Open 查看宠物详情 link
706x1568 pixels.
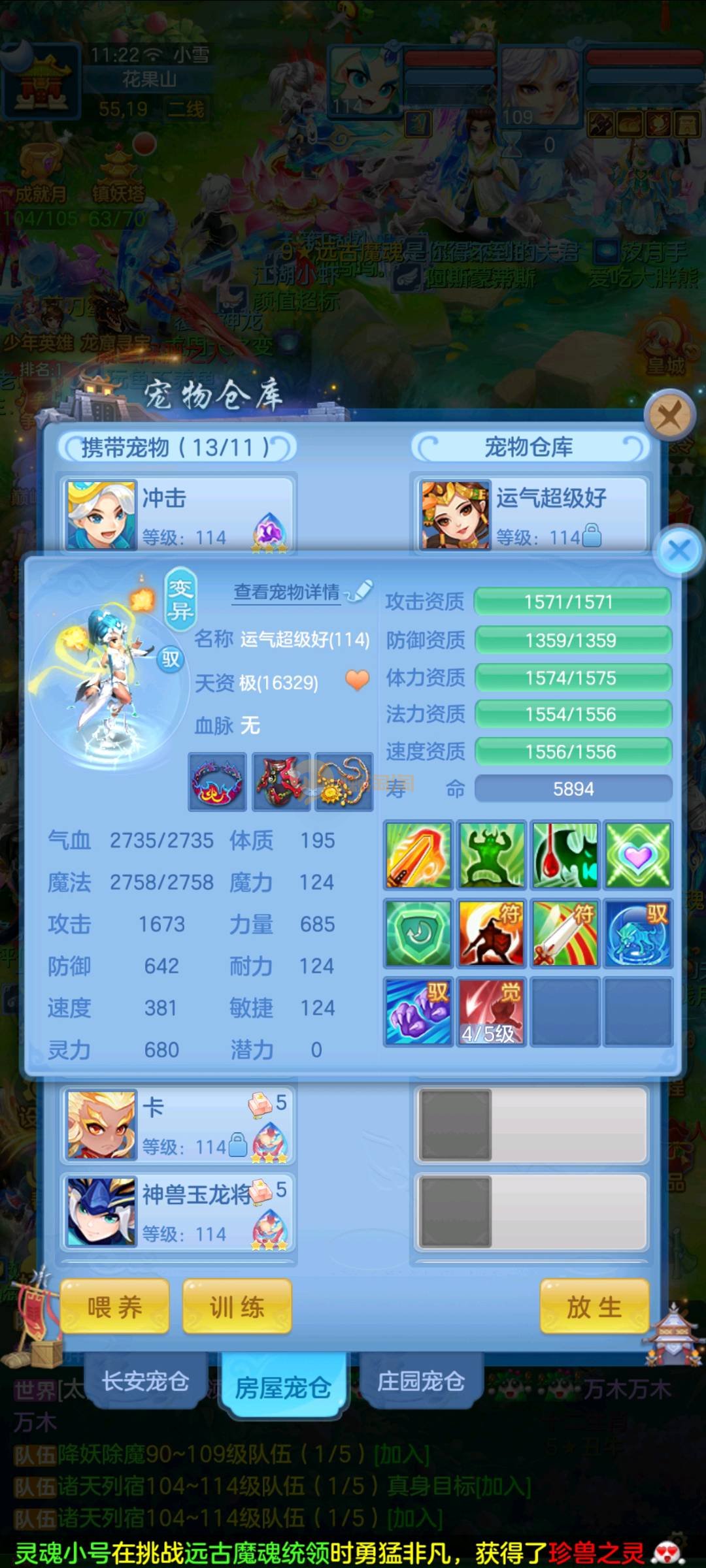tap(287, 592)
